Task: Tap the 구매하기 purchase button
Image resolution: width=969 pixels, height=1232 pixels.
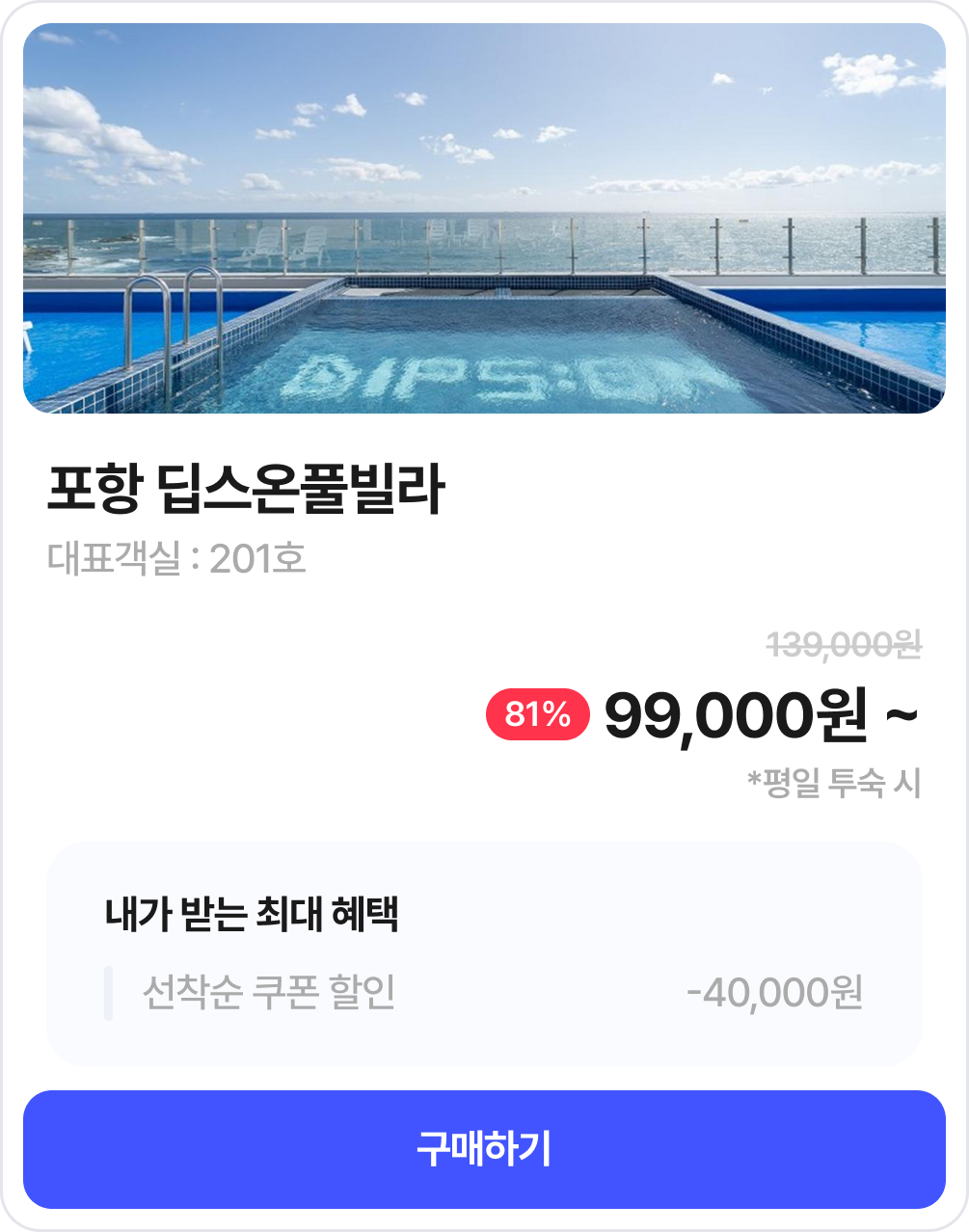Action: click(484, 1149)
